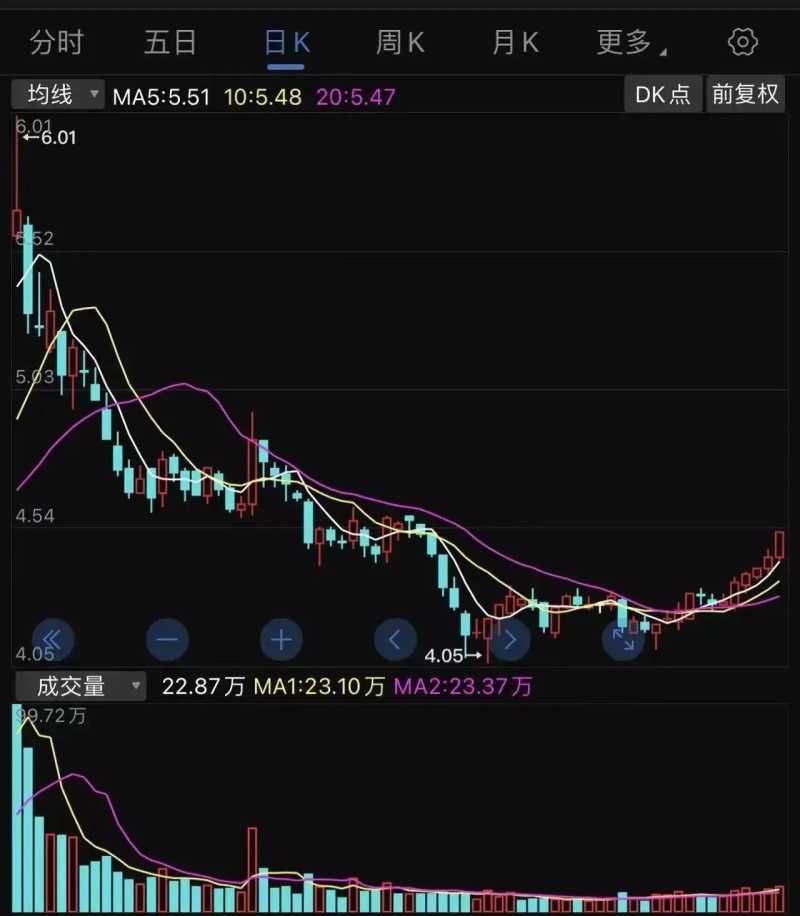This screenshot has width=800, height=916.
Task: Select the 日K chart tab
Action: click(287, 42)
